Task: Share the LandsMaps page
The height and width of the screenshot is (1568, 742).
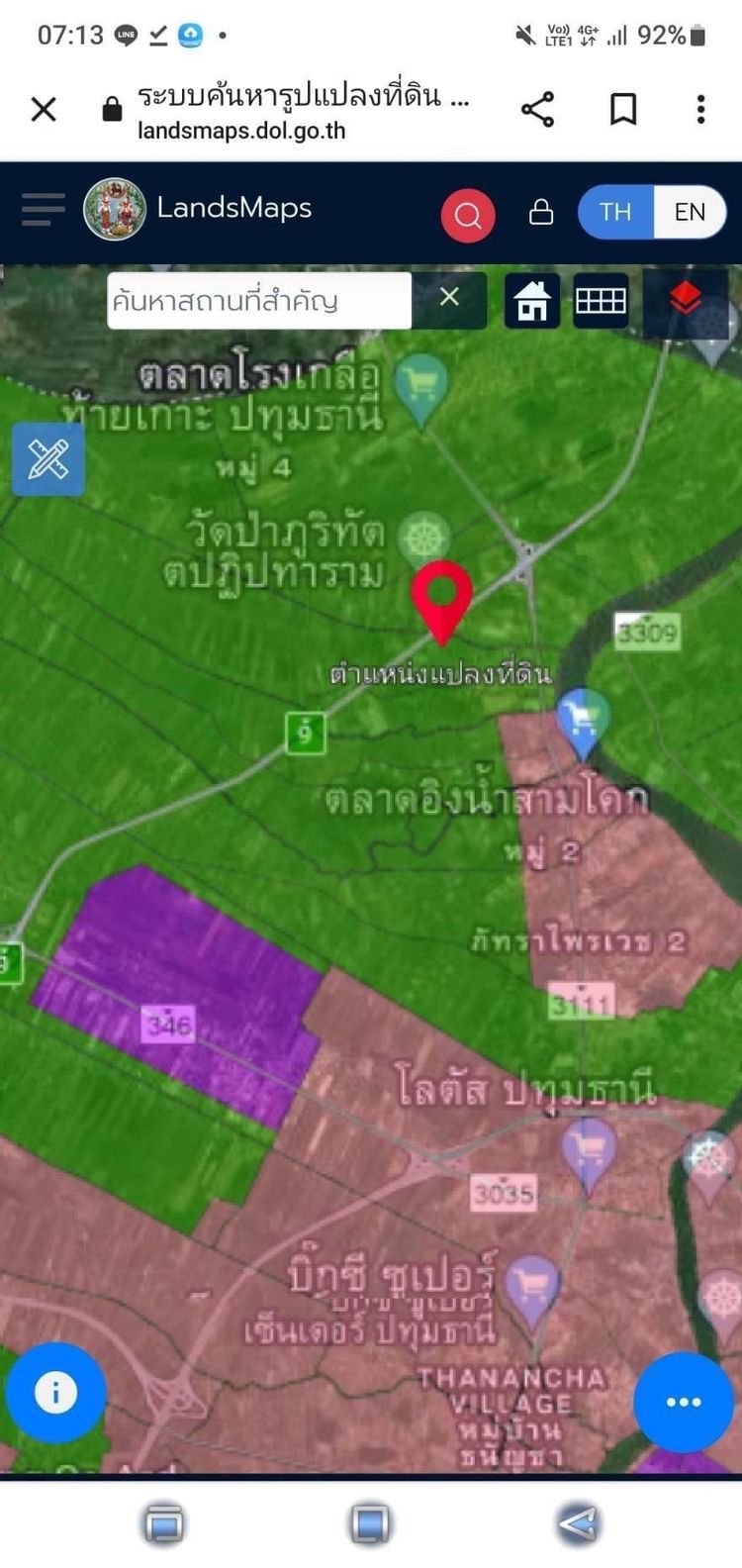Action: (537, 109)
